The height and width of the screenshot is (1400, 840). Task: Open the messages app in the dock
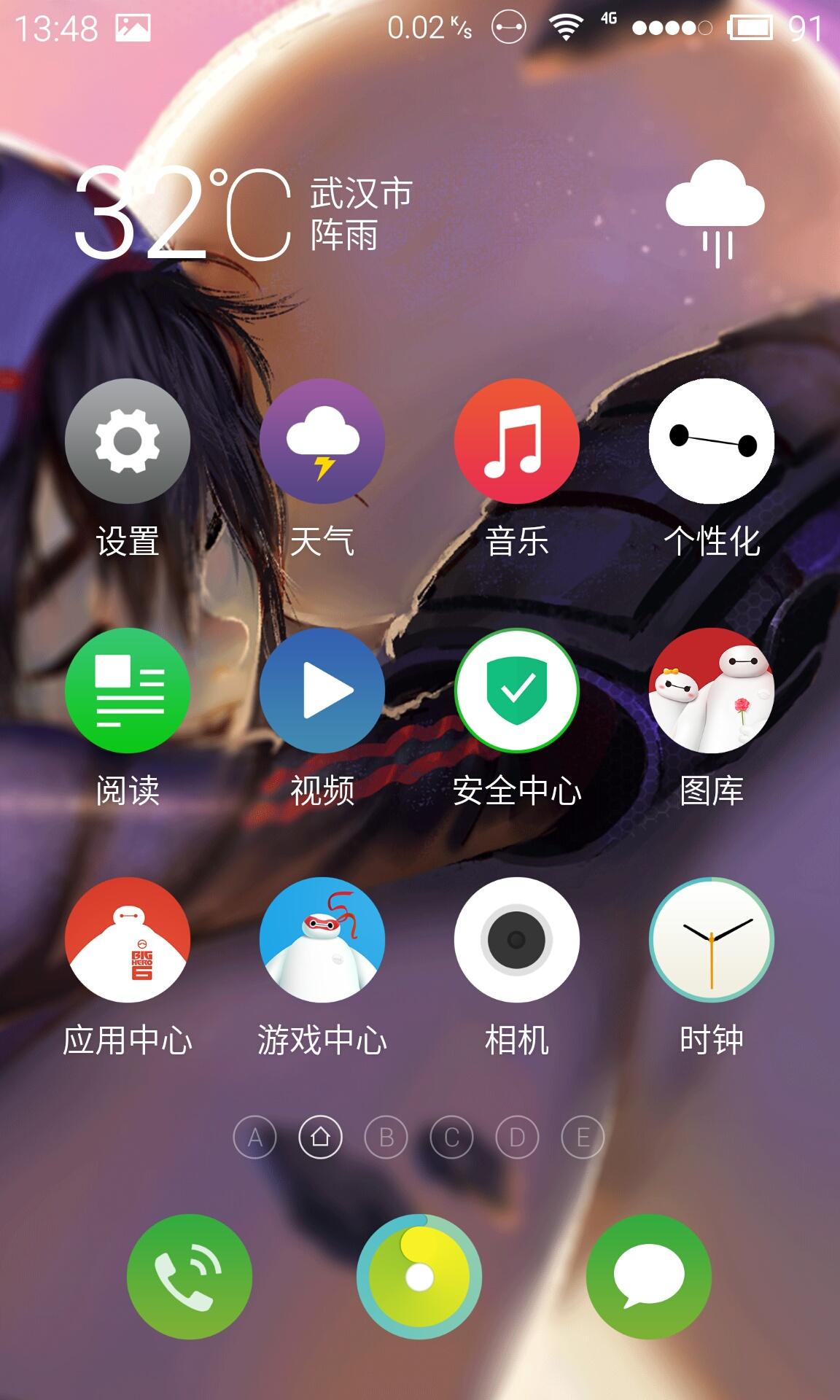(649, 1277)
